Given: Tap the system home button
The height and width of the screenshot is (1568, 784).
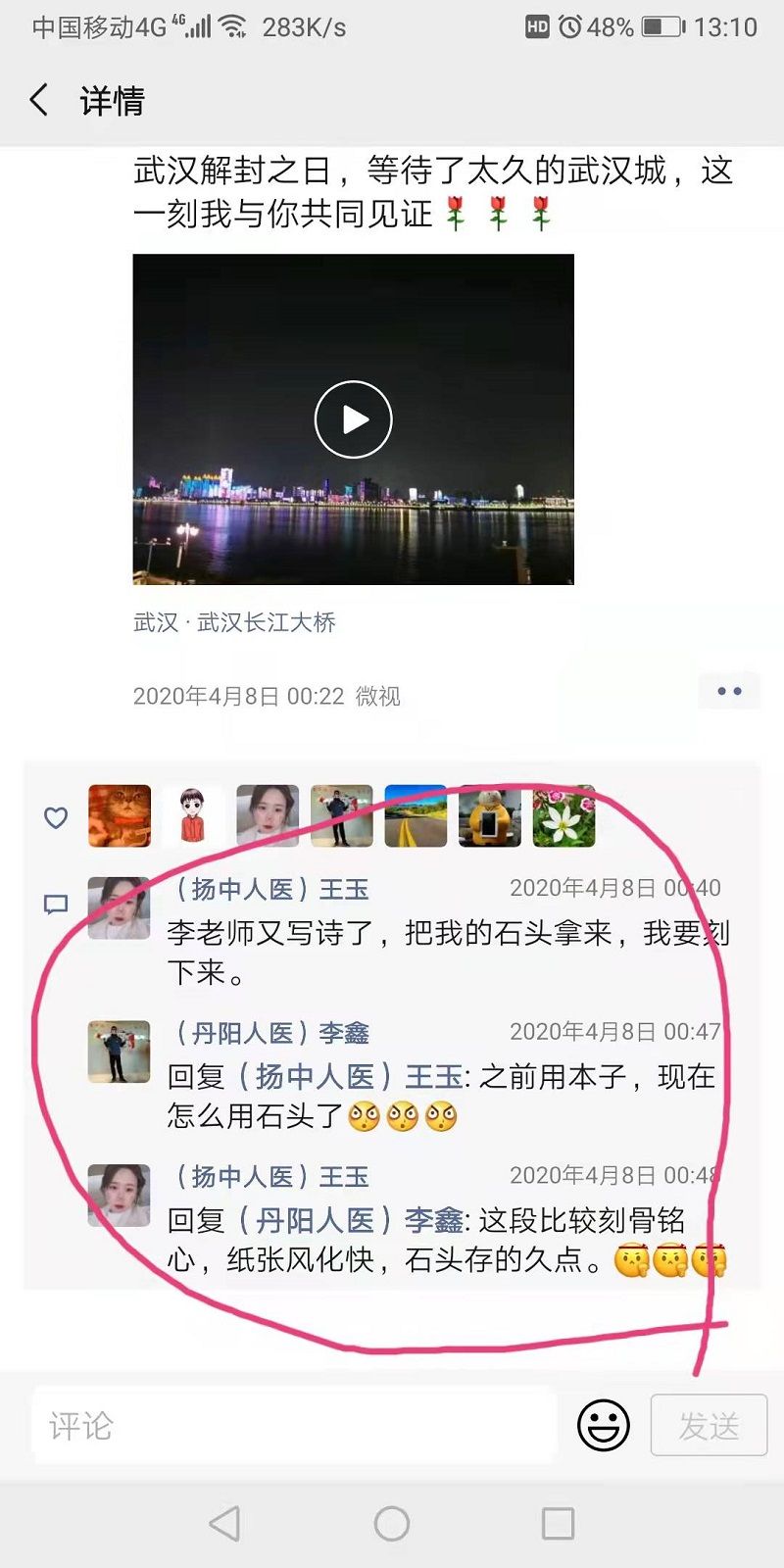Looking at the screenshot, I should (x=392, y=1523).
